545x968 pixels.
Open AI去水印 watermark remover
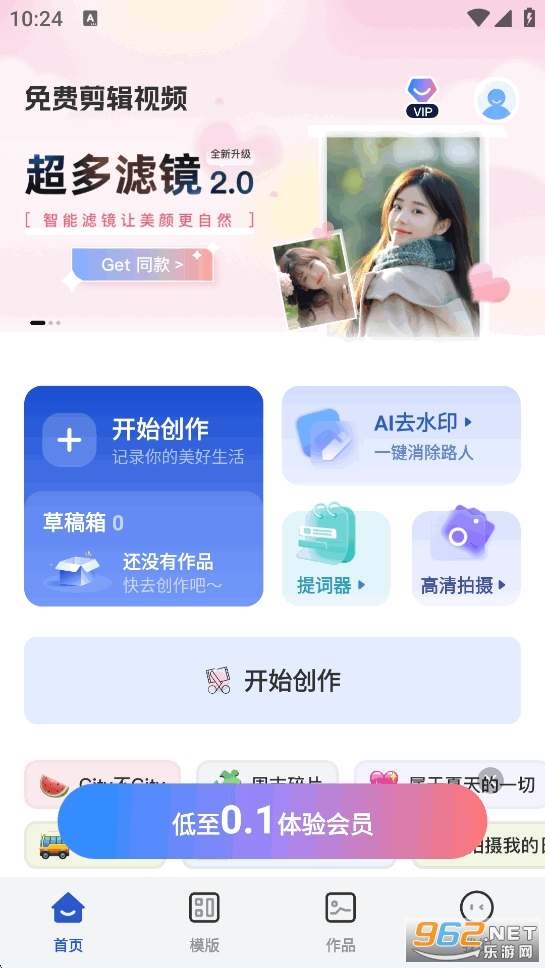[401, 435]
